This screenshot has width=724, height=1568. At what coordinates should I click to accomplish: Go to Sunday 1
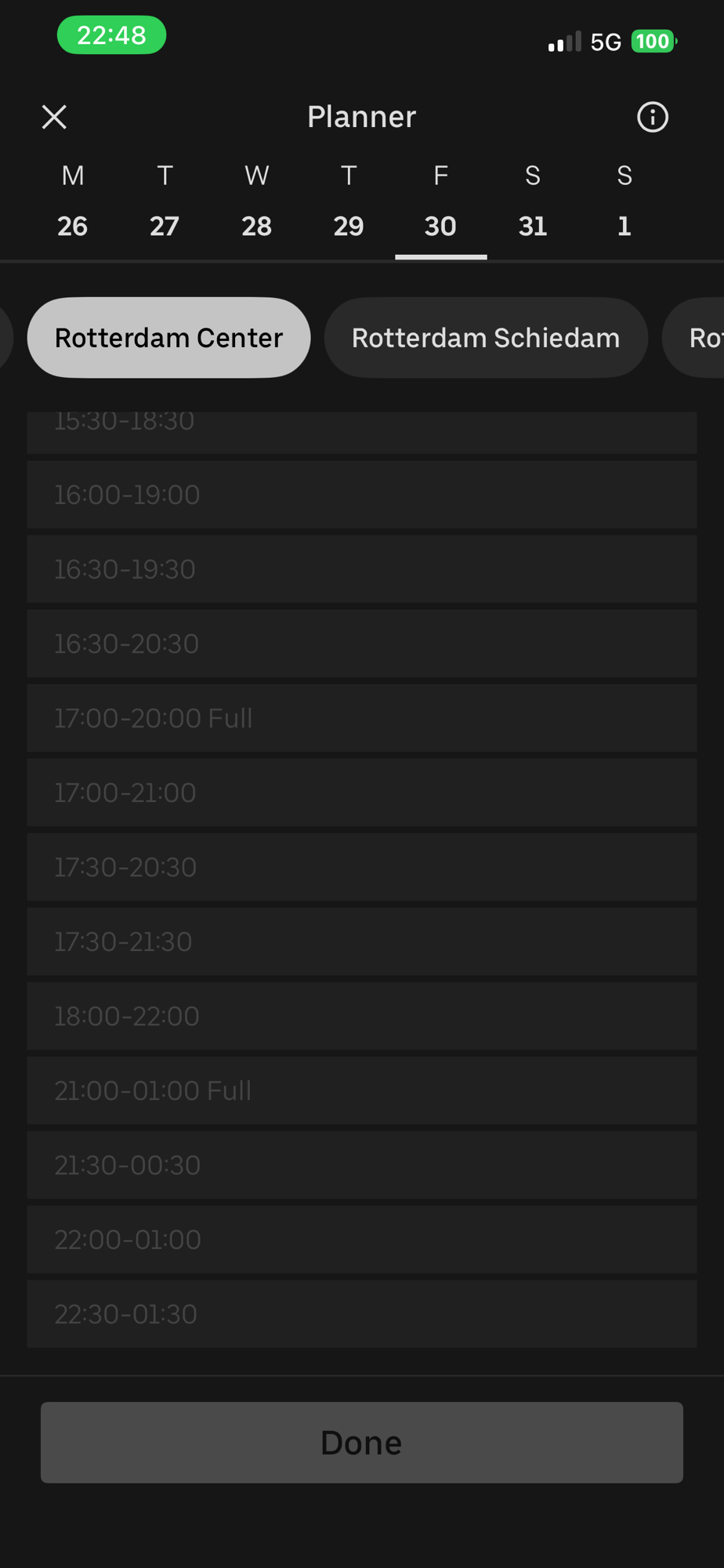[x=624, y=203]
